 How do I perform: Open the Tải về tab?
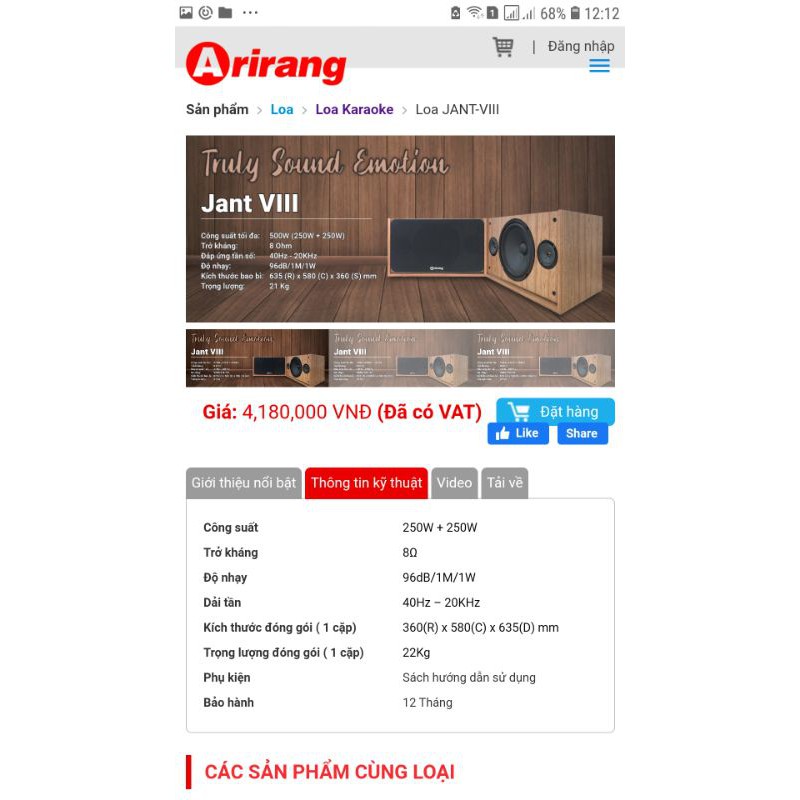coord(504,483)
